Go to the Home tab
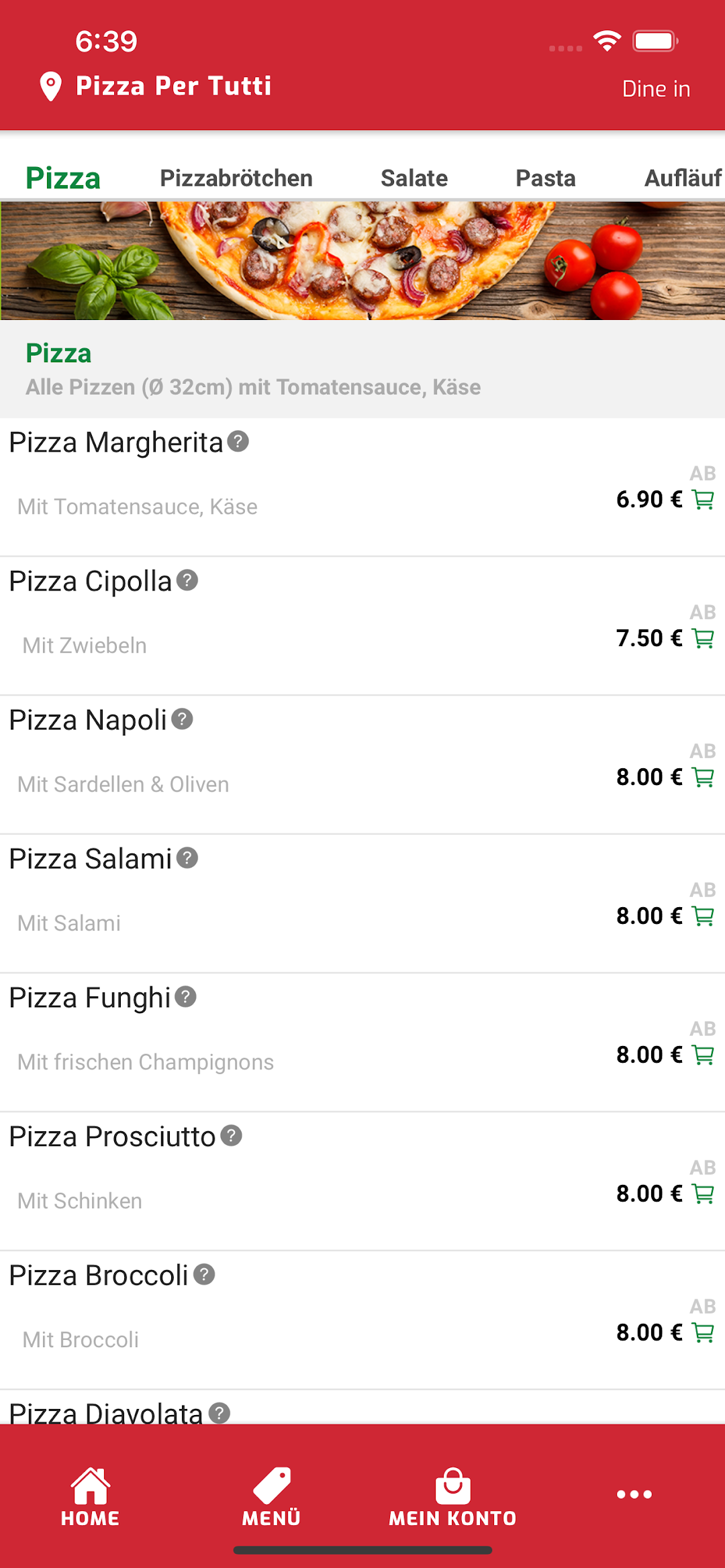 pos(91,1497)
